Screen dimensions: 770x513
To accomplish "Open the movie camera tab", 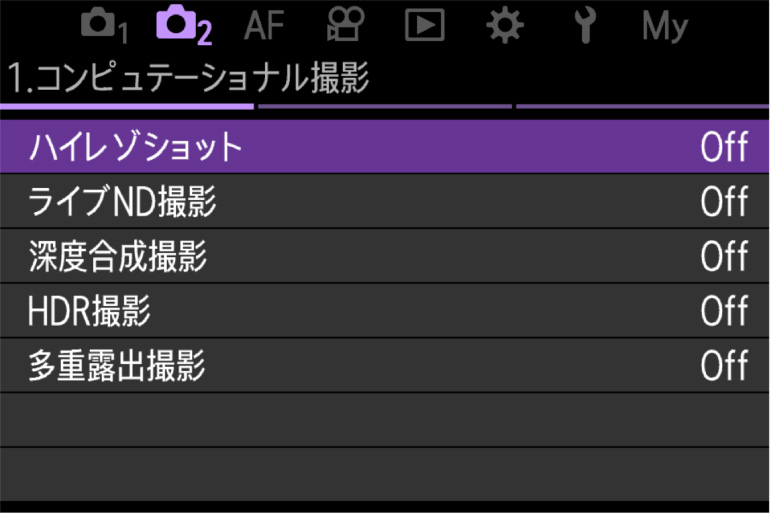I will pos(345,26).
